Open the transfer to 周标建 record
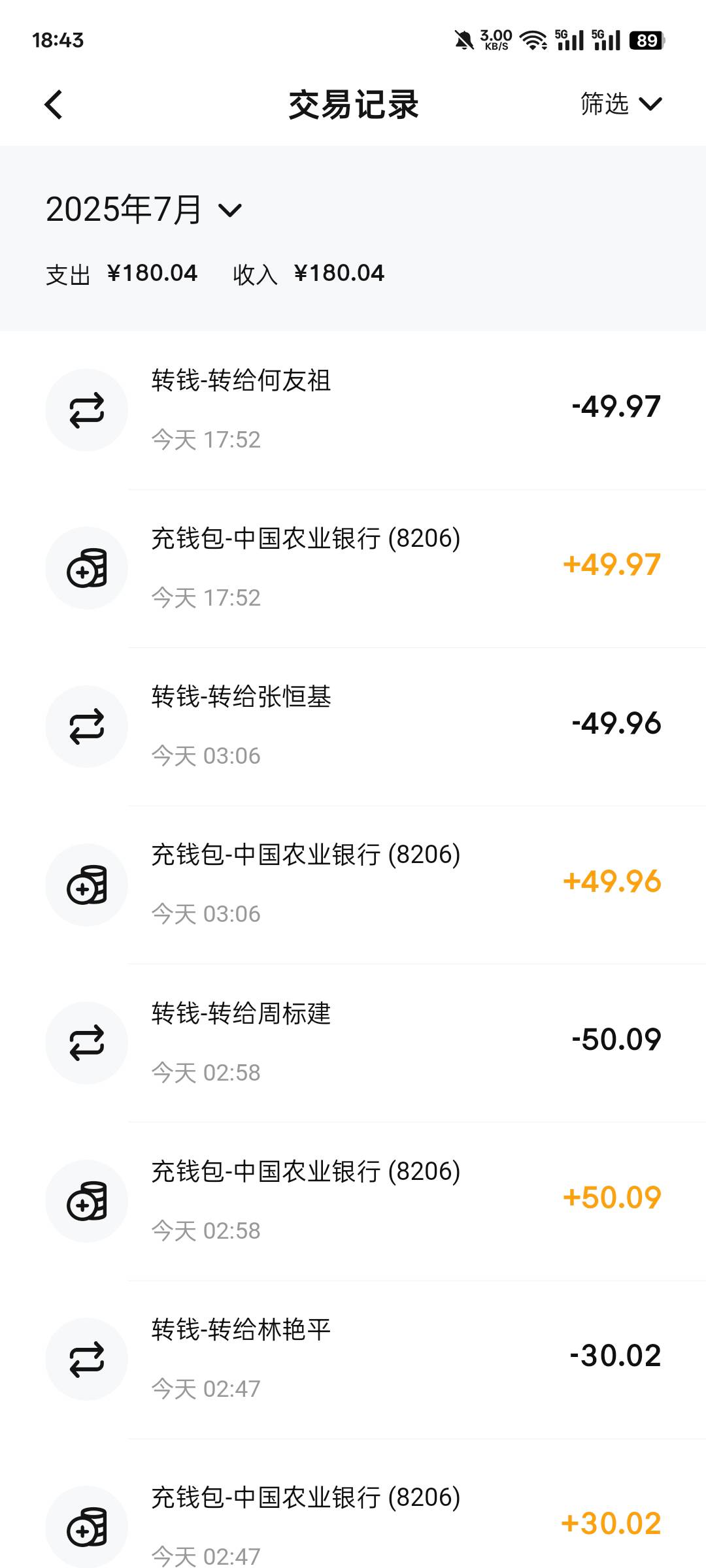The image size is (706, 1568). (x=353, y=1043)
